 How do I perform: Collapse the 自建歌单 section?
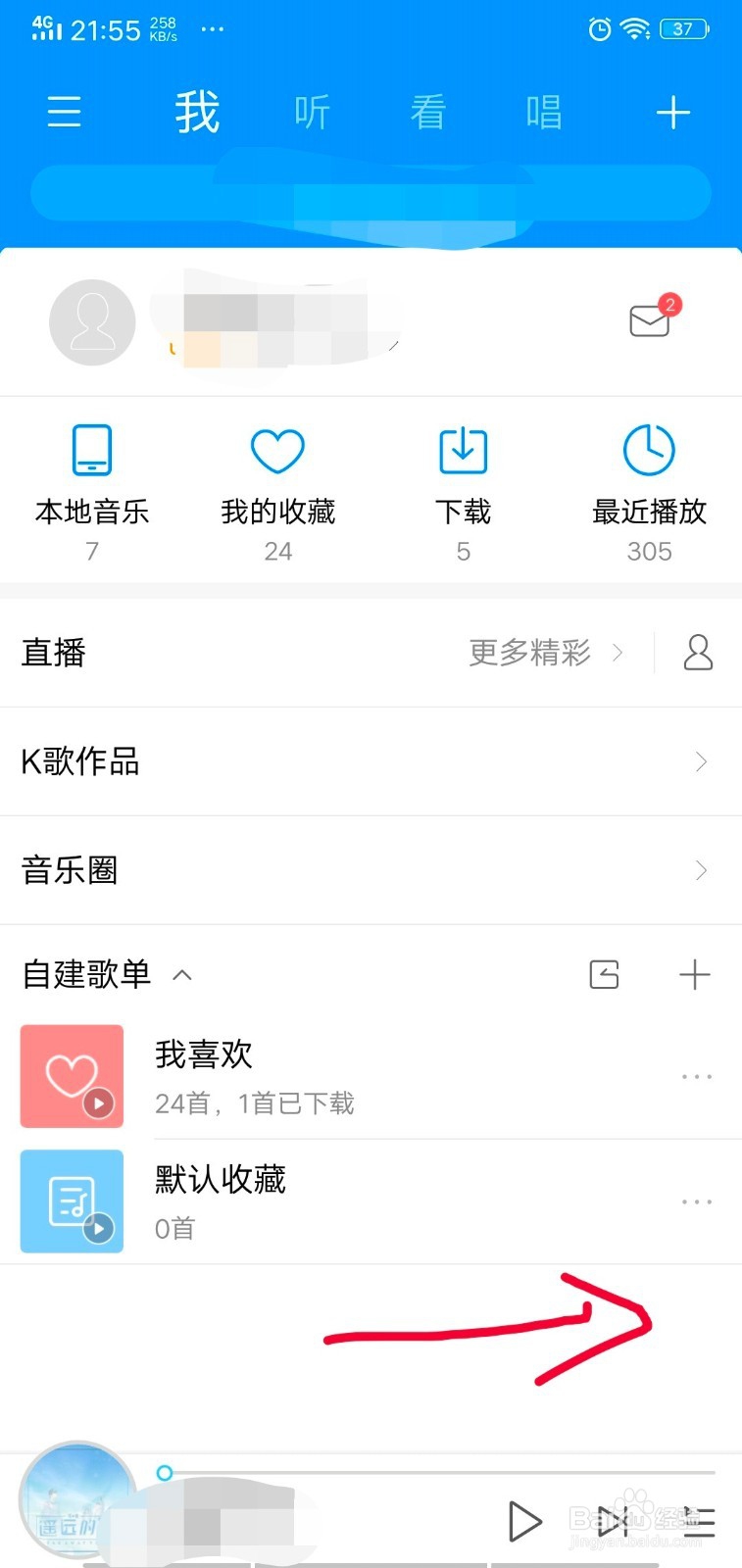[182, 975]
